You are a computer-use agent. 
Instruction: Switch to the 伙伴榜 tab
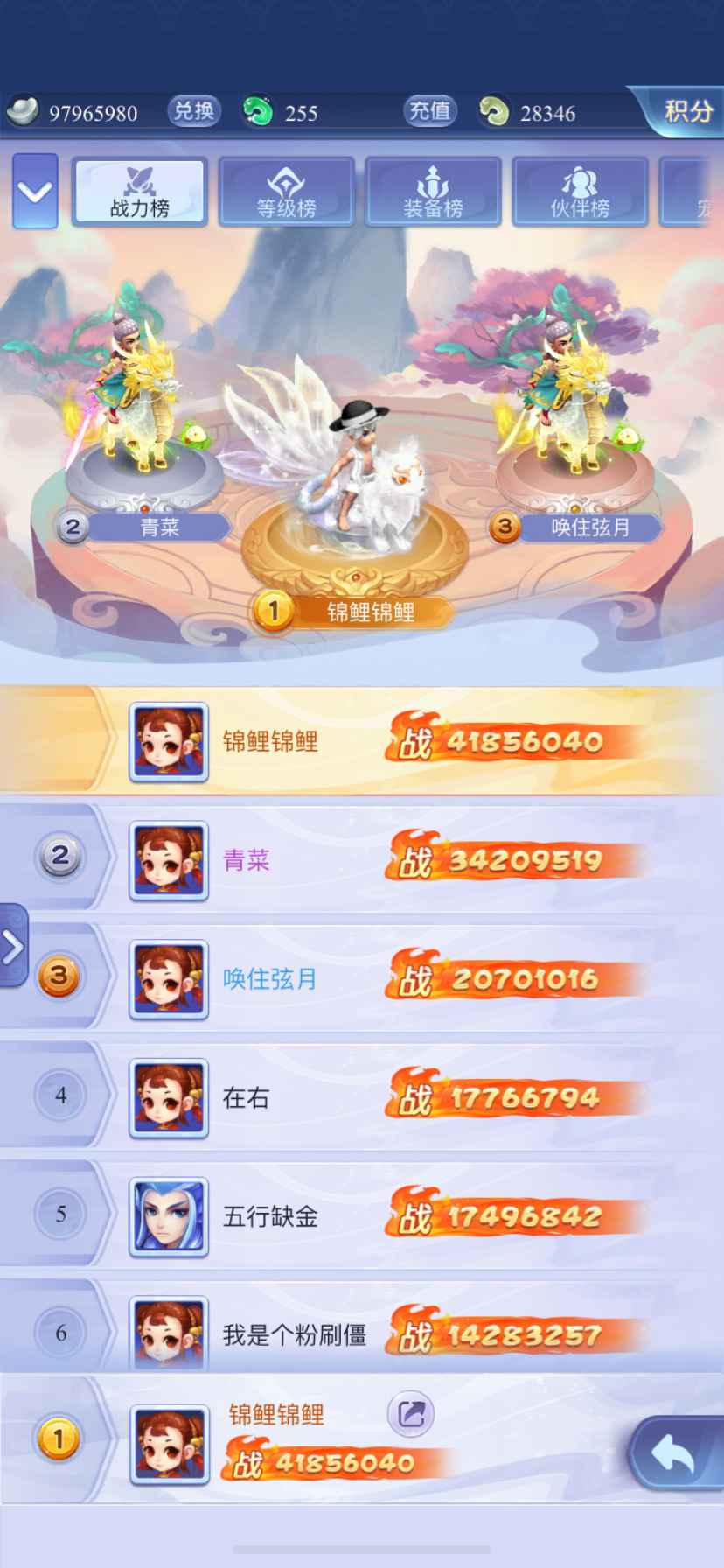coord(579,192)
